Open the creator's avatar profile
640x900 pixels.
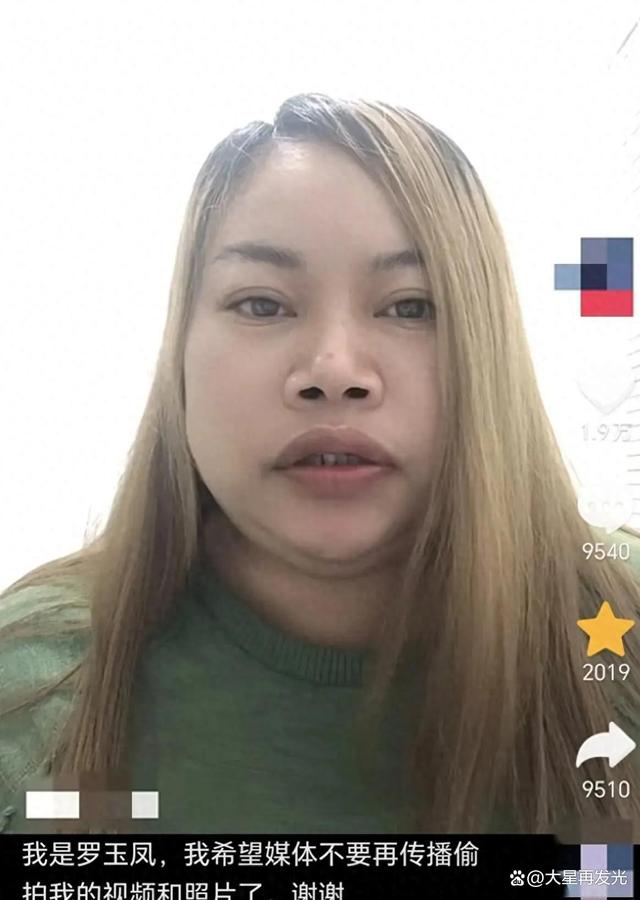[594, 277]
